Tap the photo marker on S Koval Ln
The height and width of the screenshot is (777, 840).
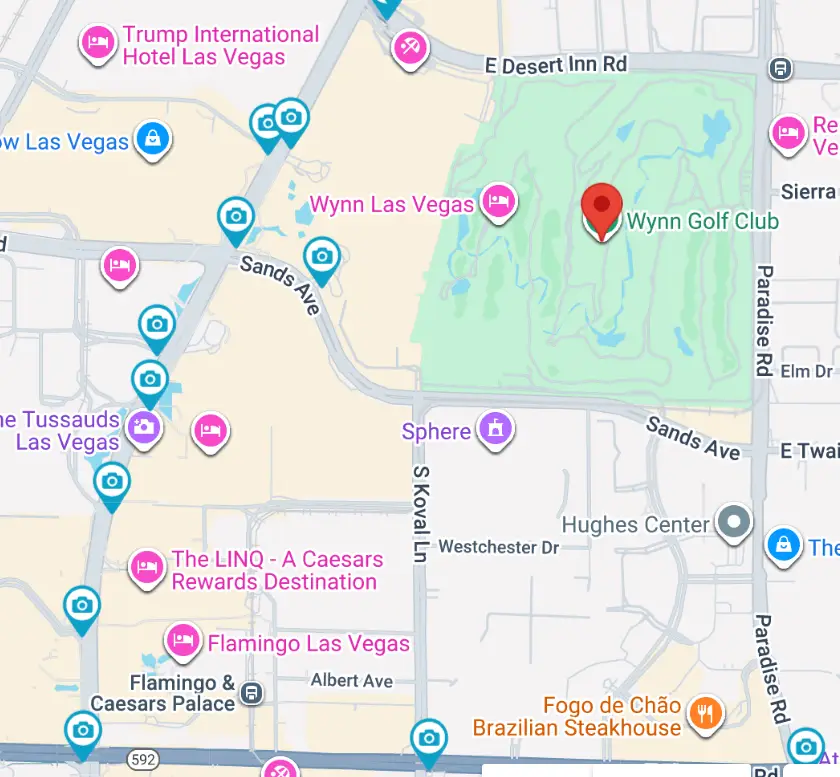429,738
